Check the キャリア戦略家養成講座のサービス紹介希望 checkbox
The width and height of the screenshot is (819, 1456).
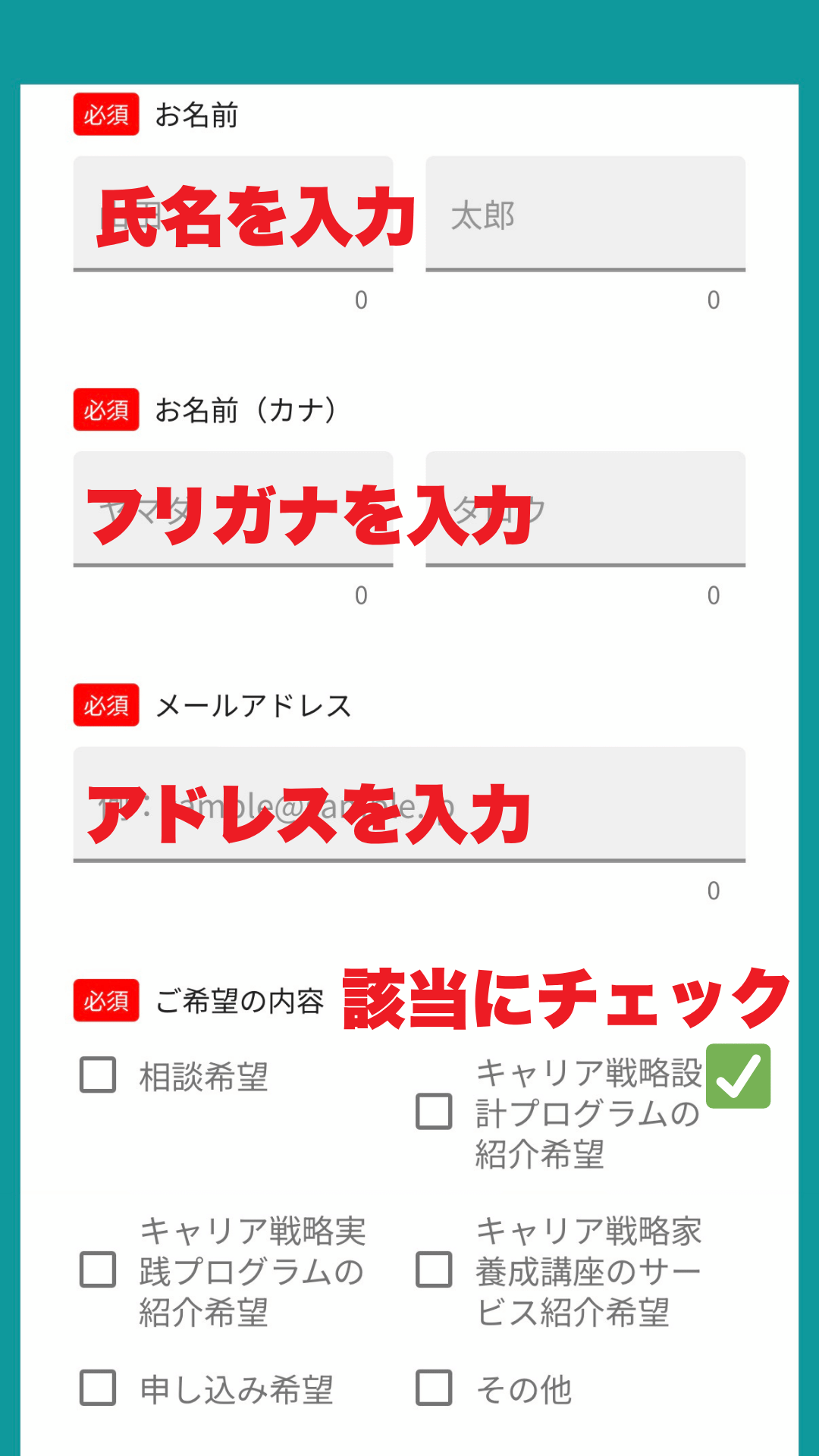pos(433,1266)
